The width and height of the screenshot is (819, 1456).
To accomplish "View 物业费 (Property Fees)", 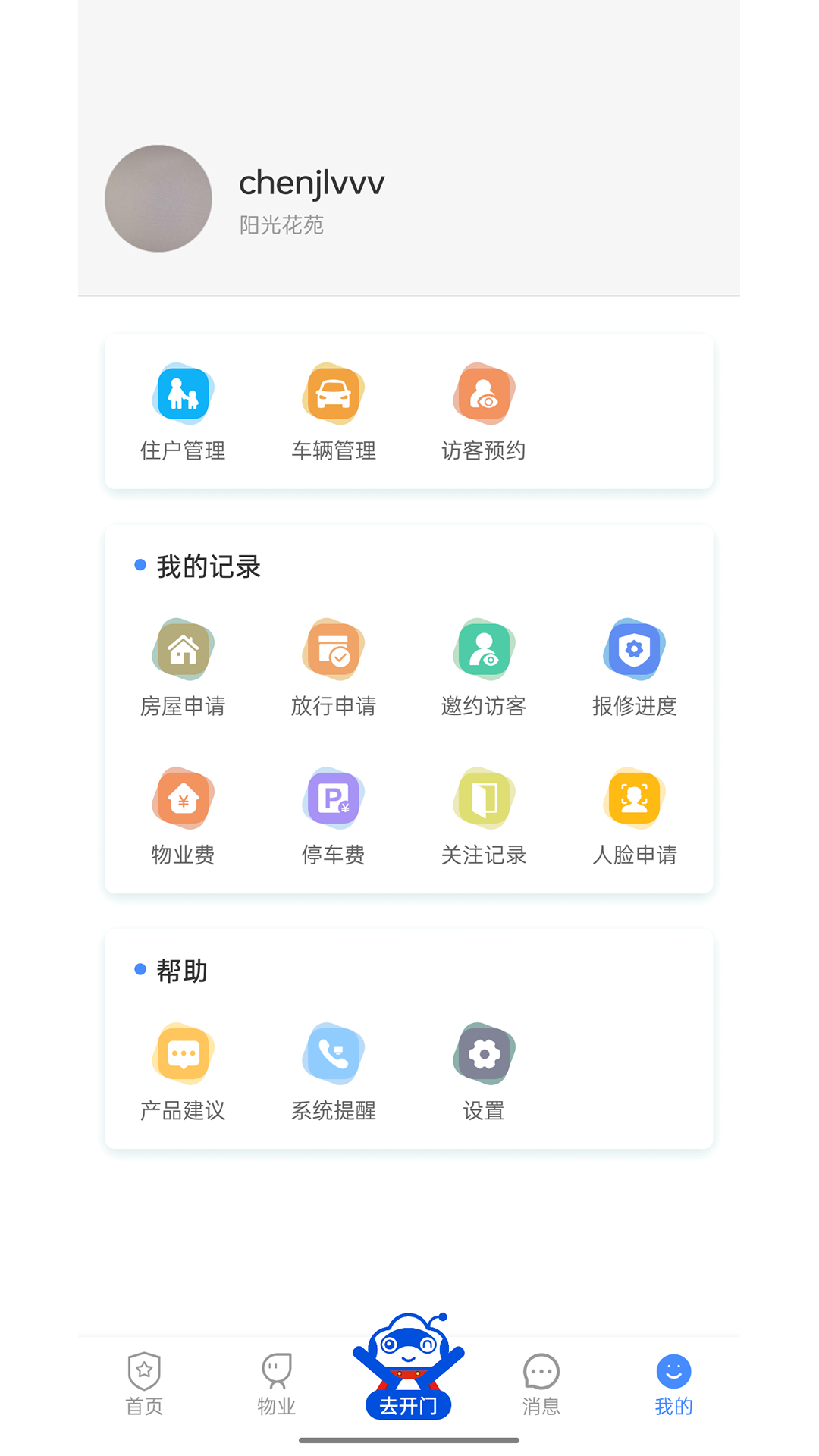I will click(182, 817).
